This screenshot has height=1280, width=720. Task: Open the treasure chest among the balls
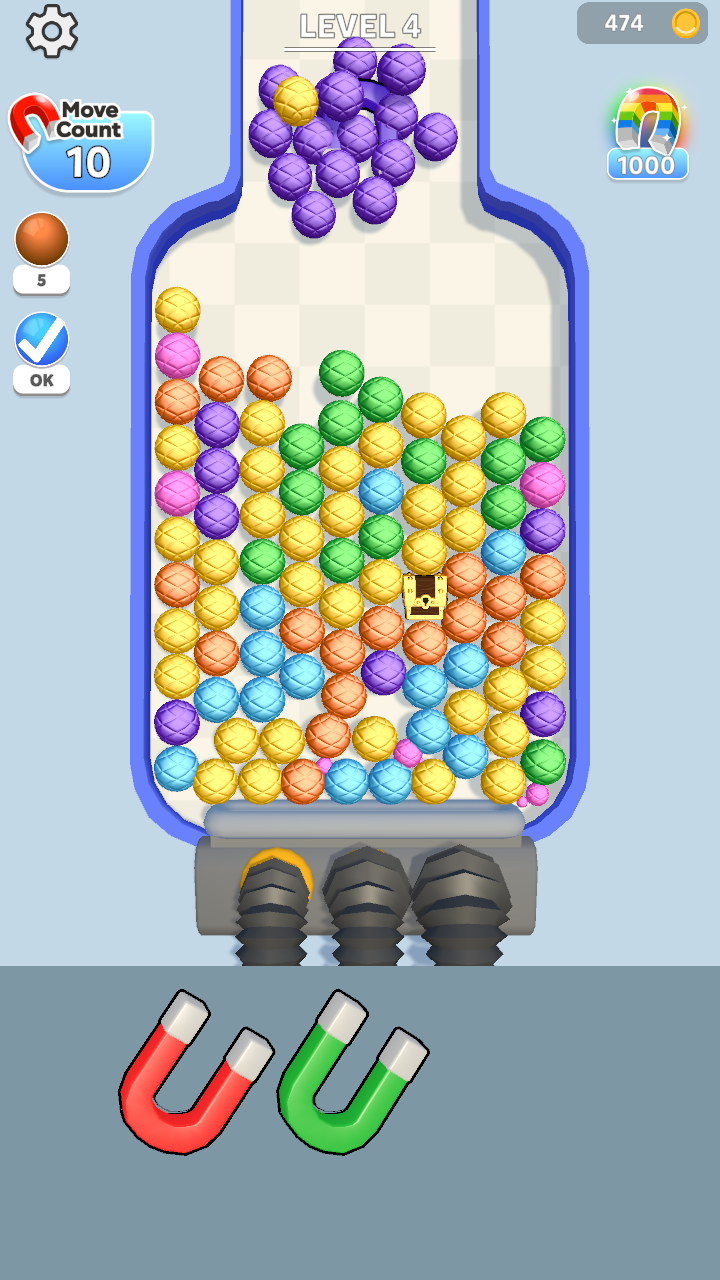pos(425,596)
